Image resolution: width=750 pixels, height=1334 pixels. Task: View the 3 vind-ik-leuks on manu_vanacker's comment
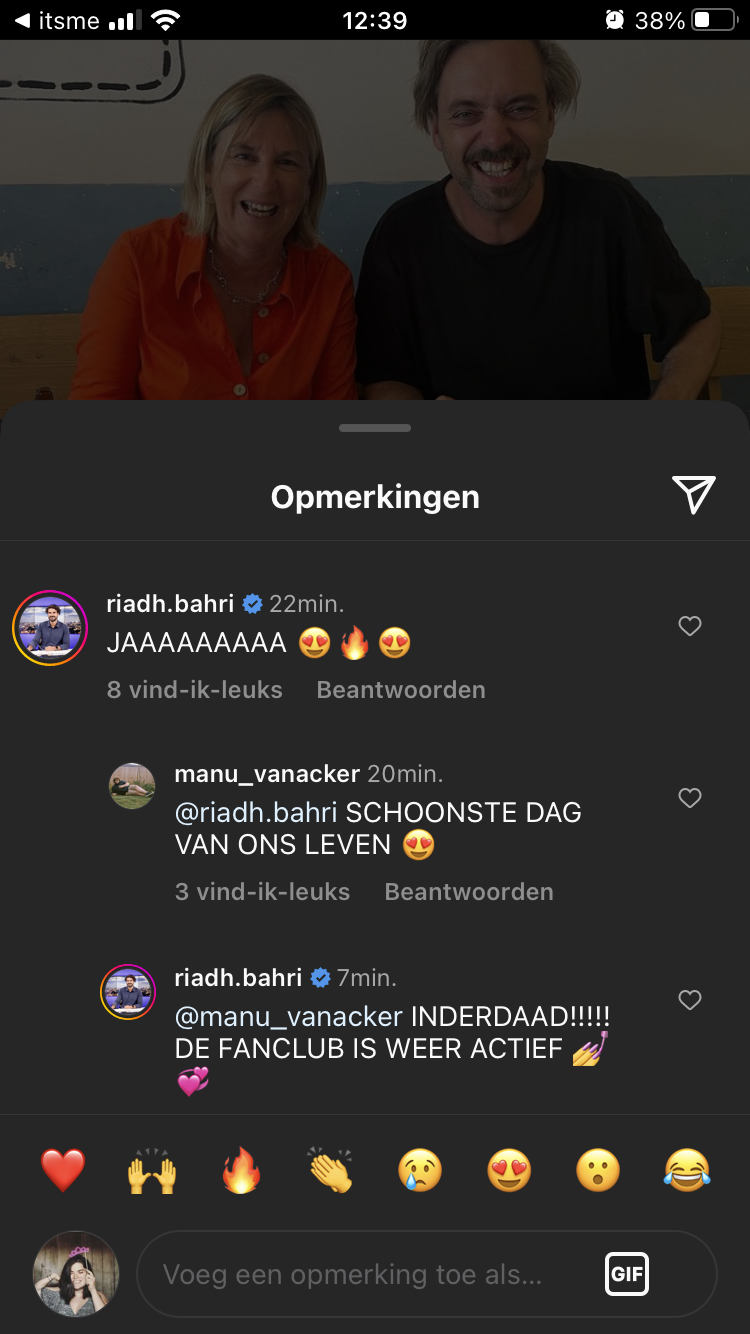click(x=262, y=892)
